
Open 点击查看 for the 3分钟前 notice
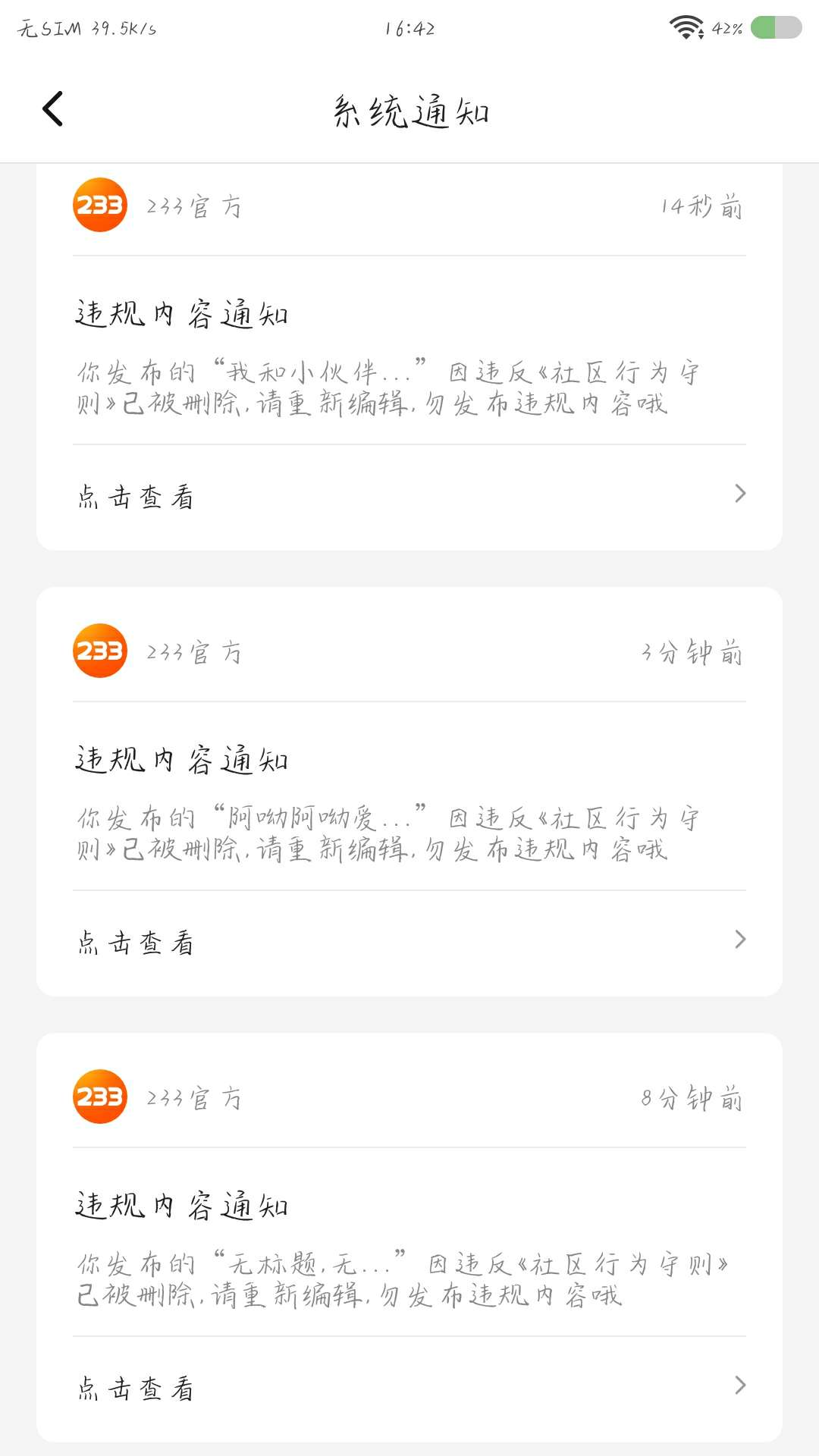click(409, 942)
